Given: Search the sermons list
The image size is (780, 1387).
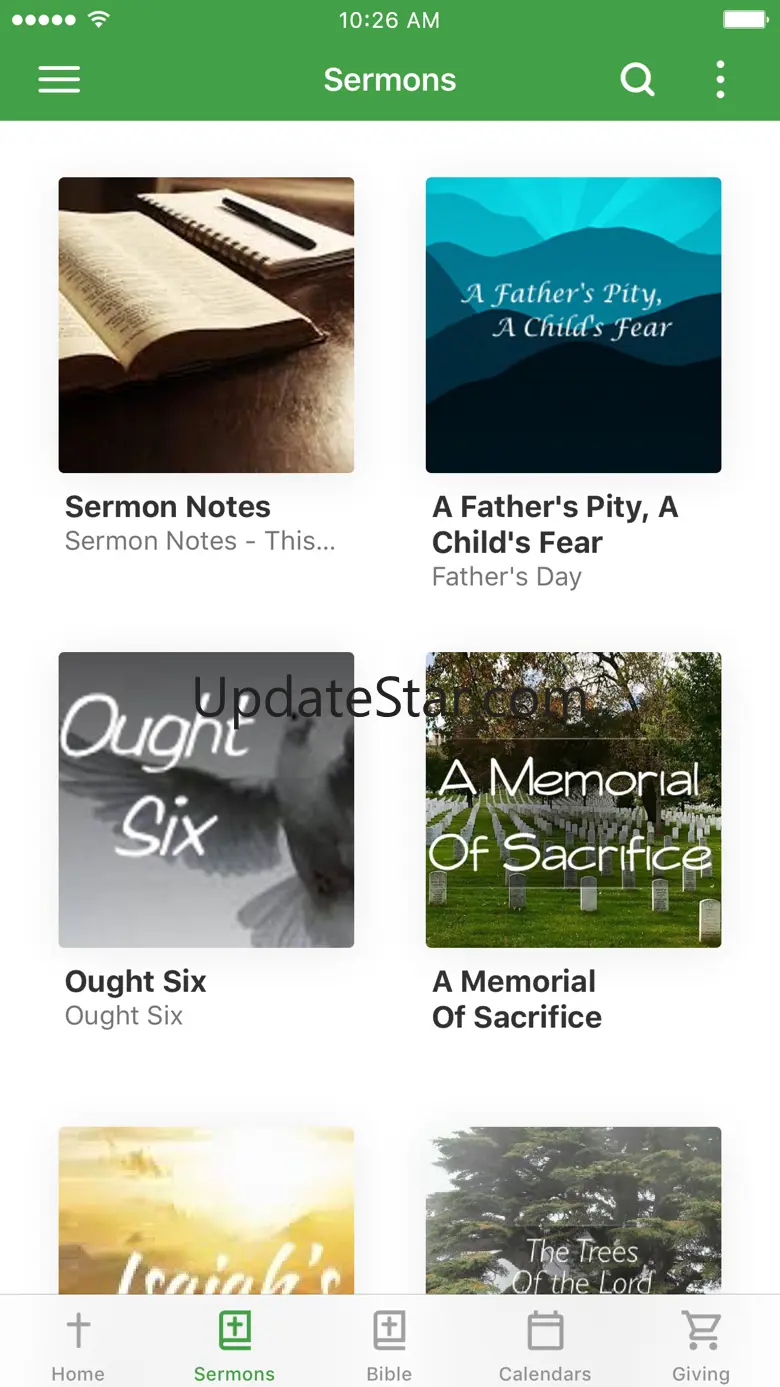Looking at the screenshot, I should click(x=637, y=80).
